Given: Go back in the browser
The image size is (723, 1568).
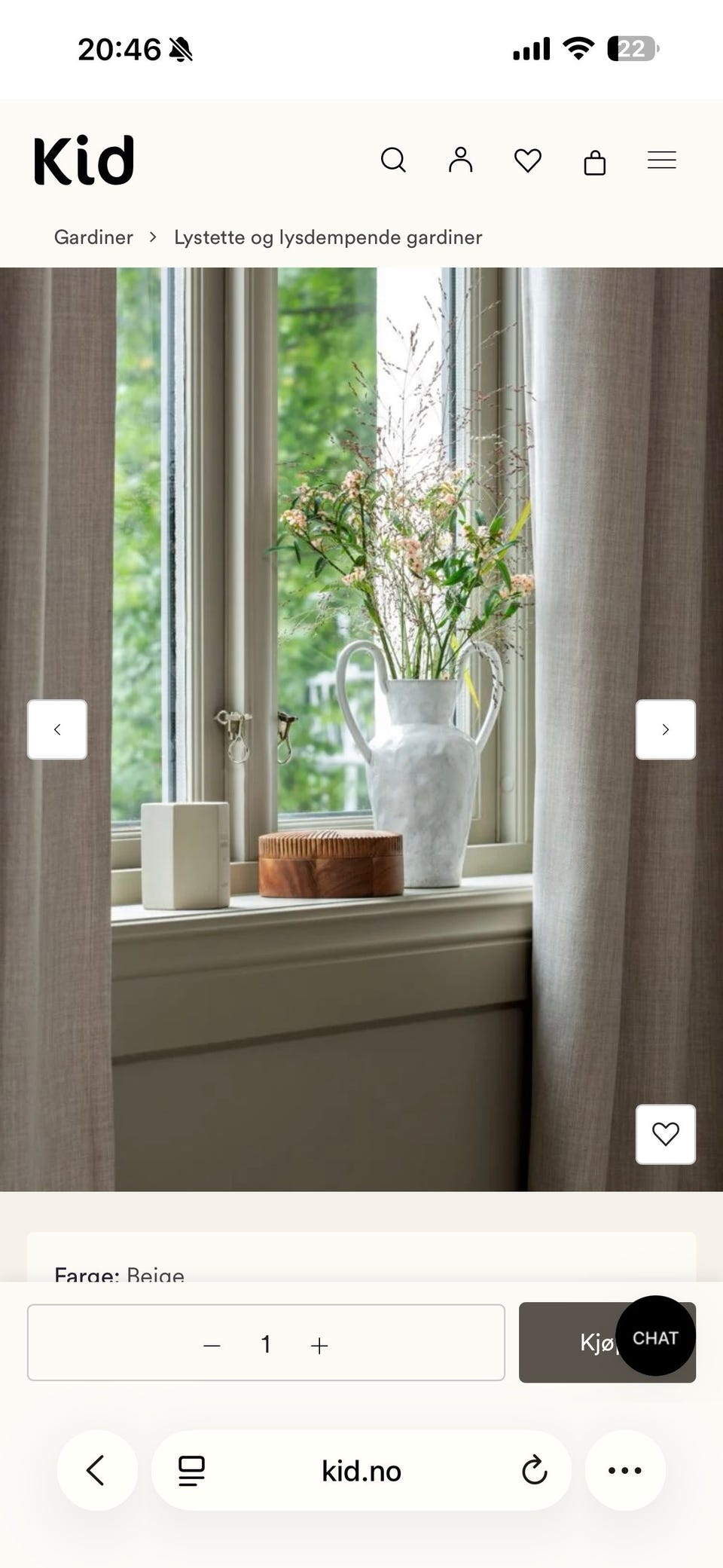Looking at the screenshot, I should [97, 1470].
